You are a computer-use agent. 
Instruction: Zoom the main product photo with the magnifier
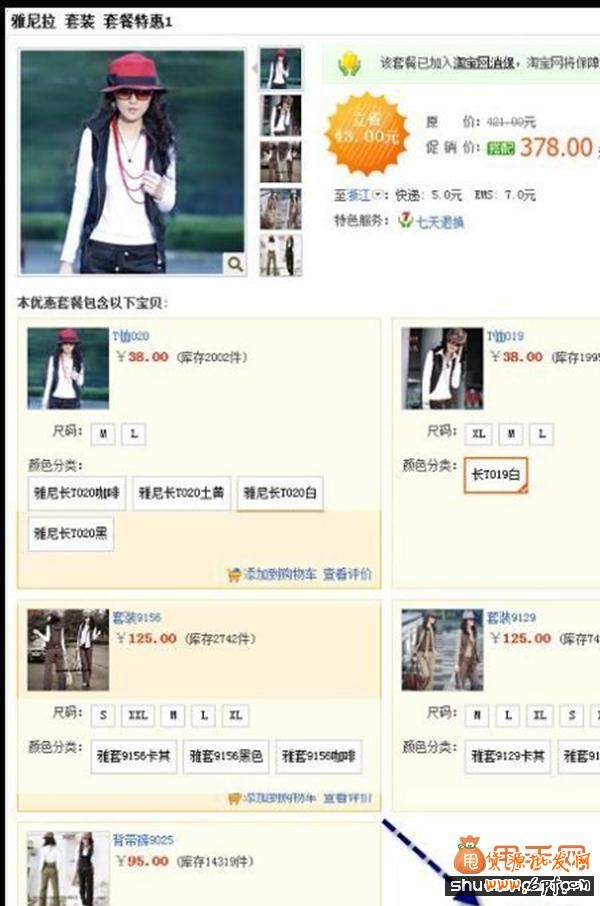point(235,263)
